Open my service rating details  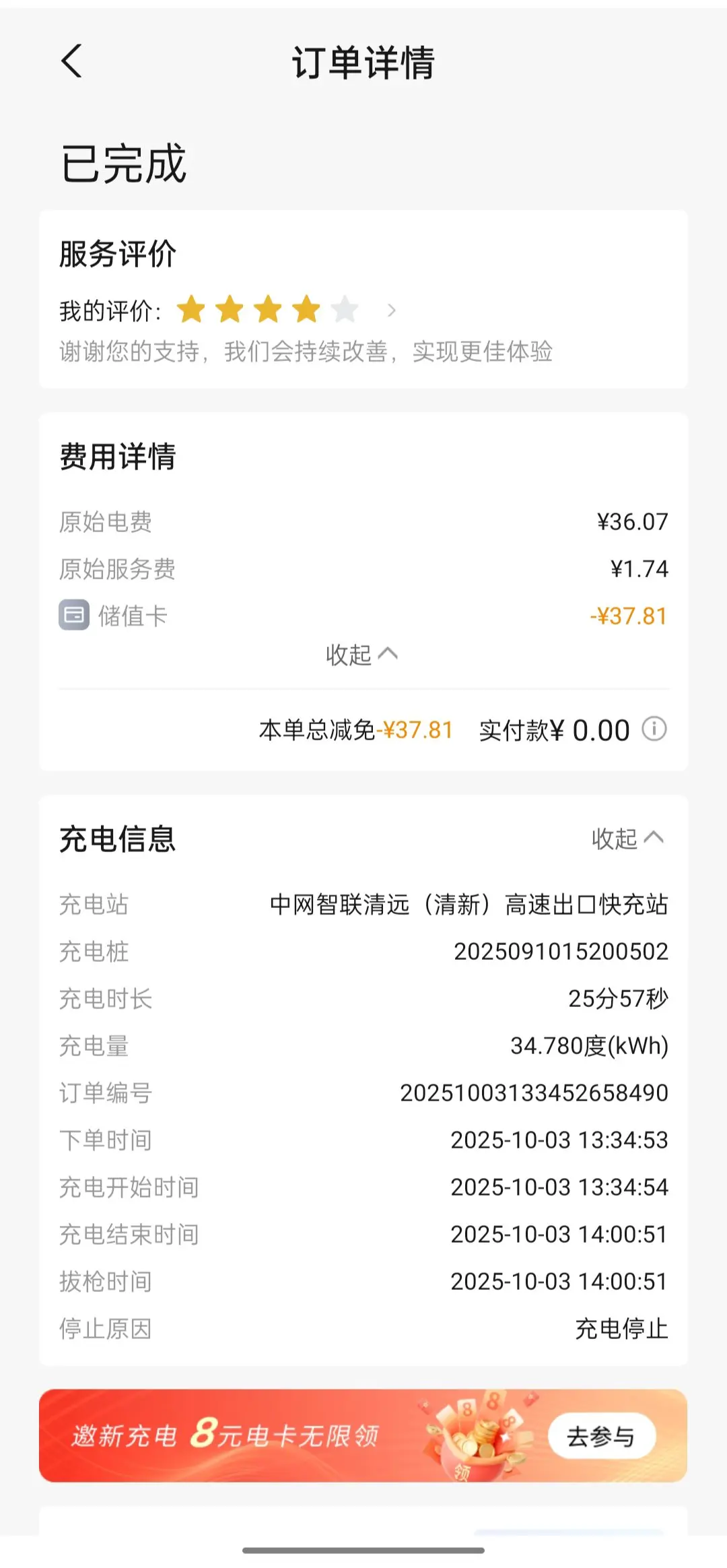(391, 311)
